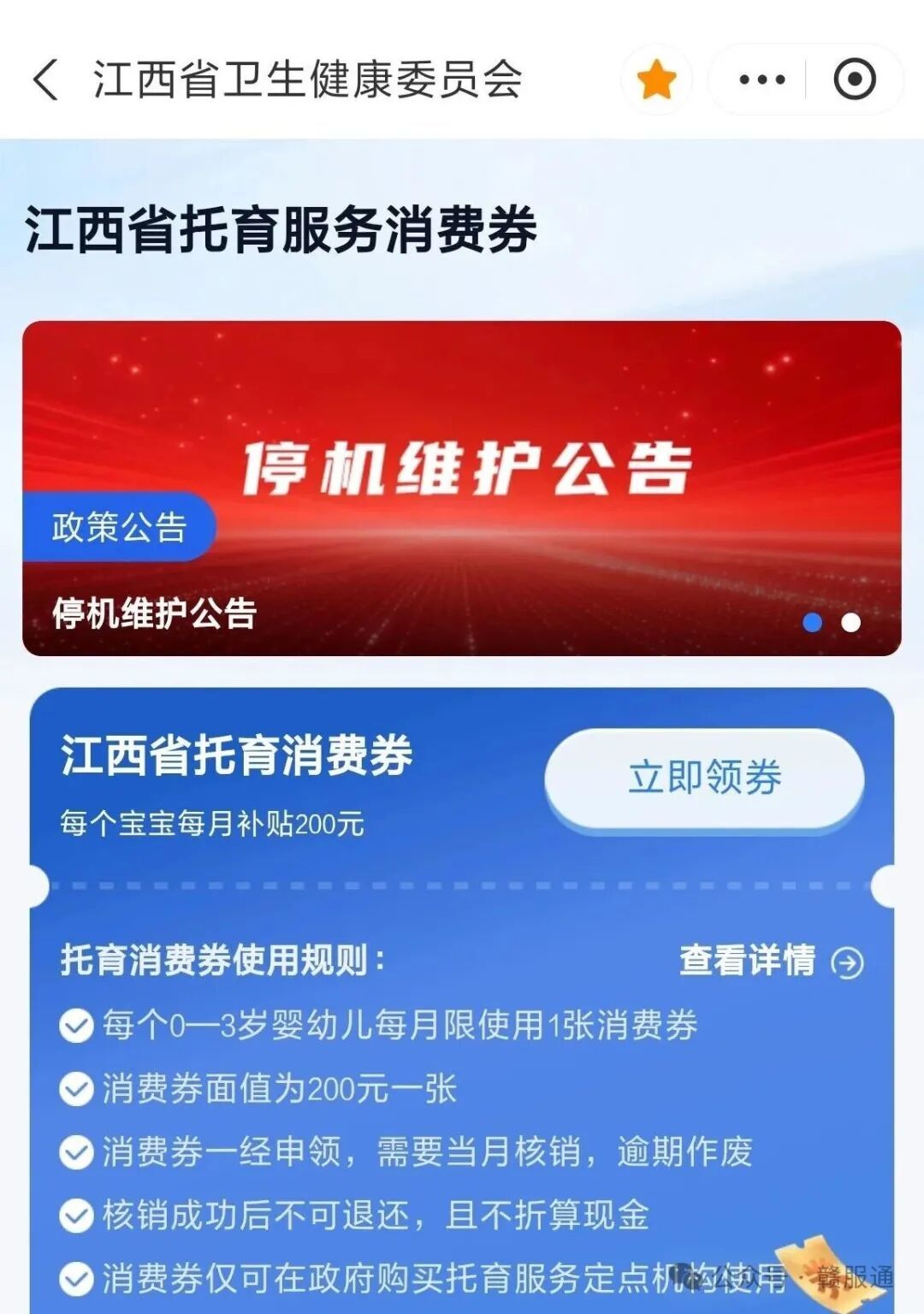924x1314 pixels.
Task: Close the mini program via circle icon
Action: pyautogui.click(x=854, y=80)
